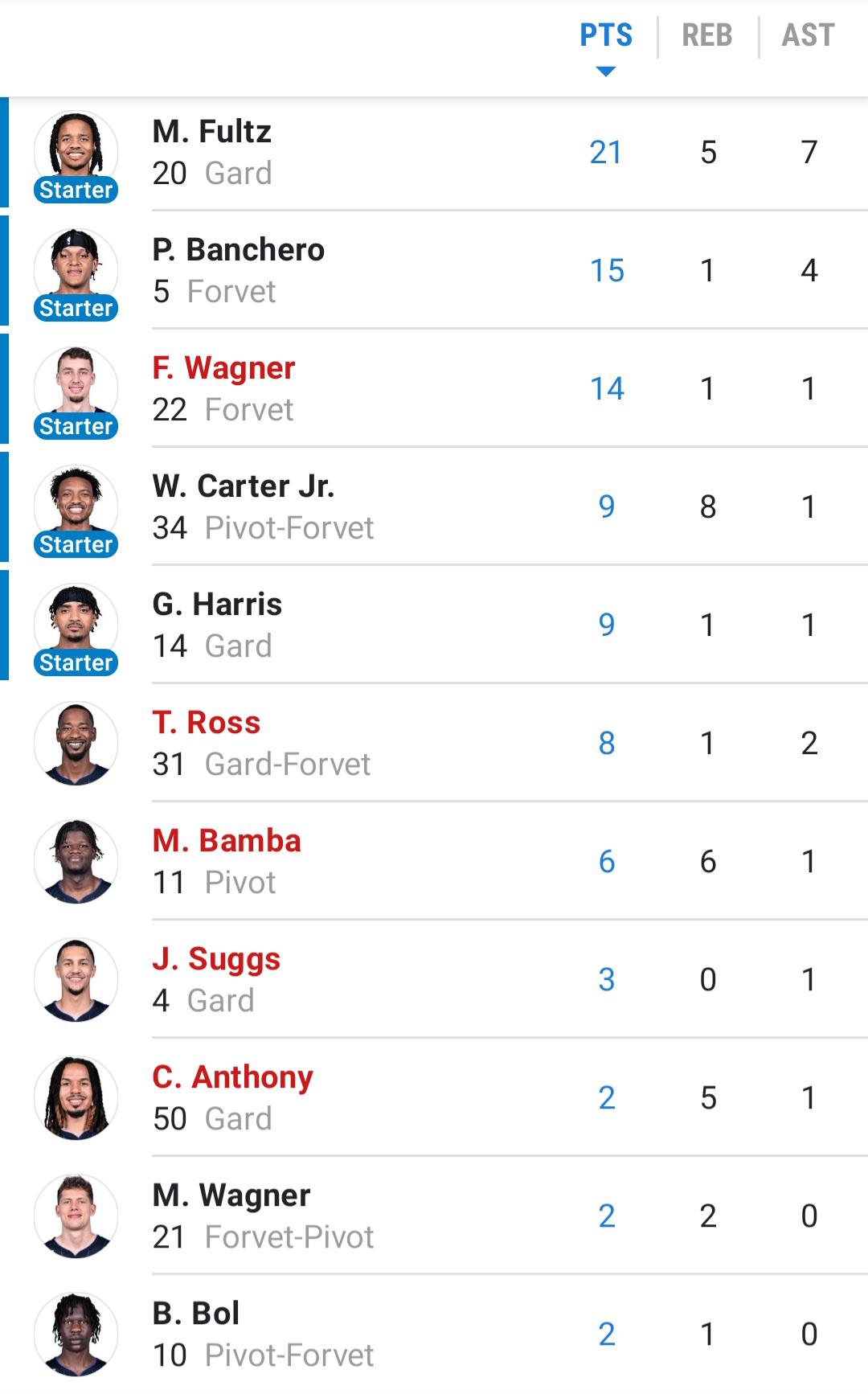Sort players by AST column
868x1394 pixels.
[809, 35]
